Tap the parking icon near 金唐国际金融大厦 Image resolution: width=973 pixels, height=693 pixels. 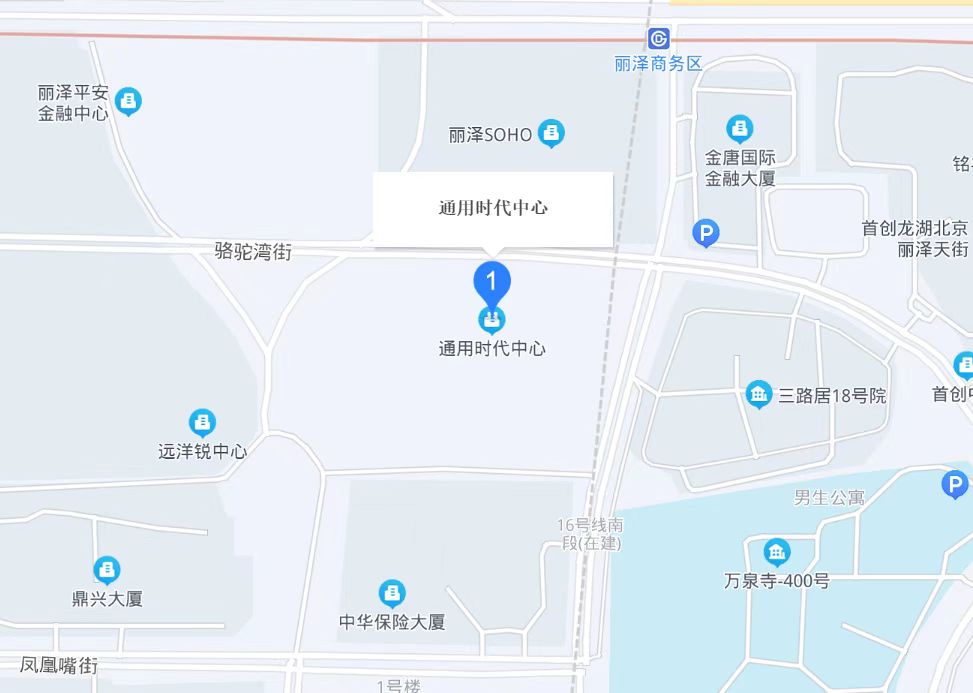tap(706, 234)
